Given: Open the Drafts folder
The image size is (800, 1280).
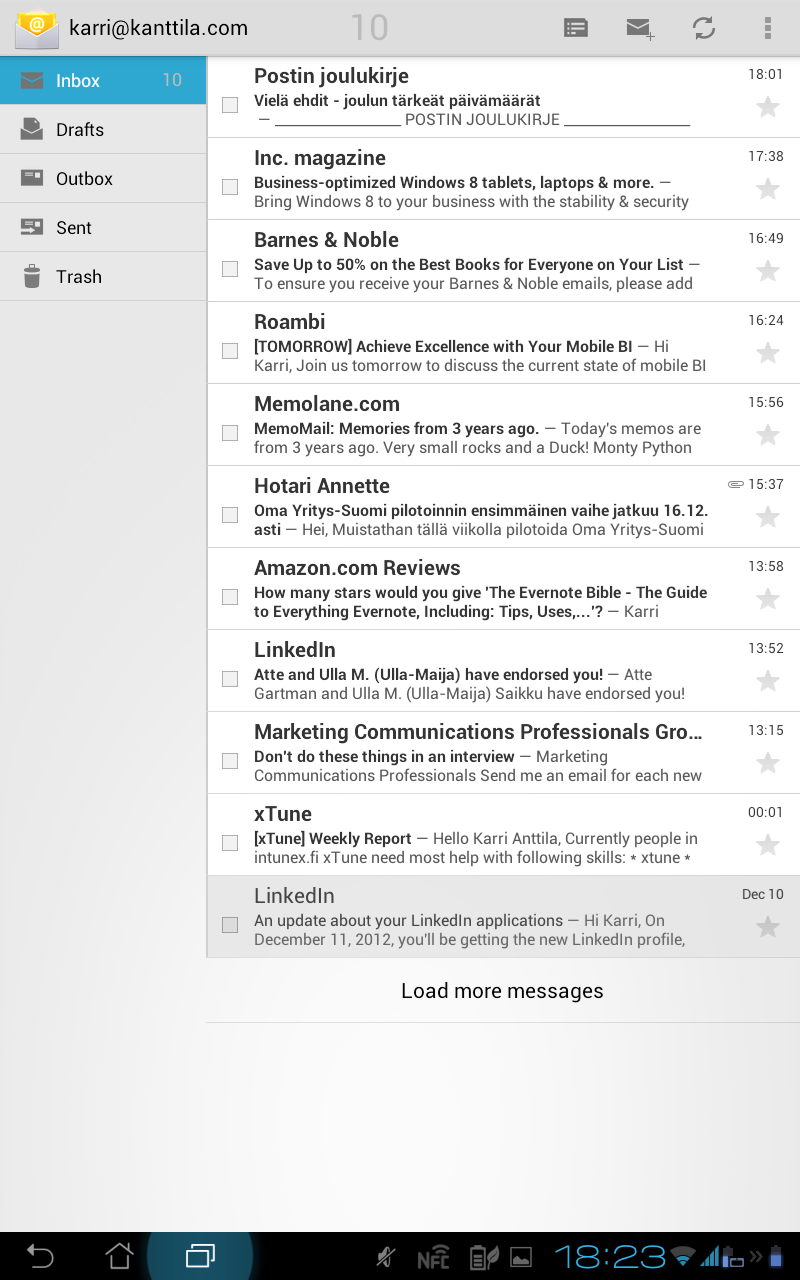Looking at the screenshot, I should [x=103, y=129].
